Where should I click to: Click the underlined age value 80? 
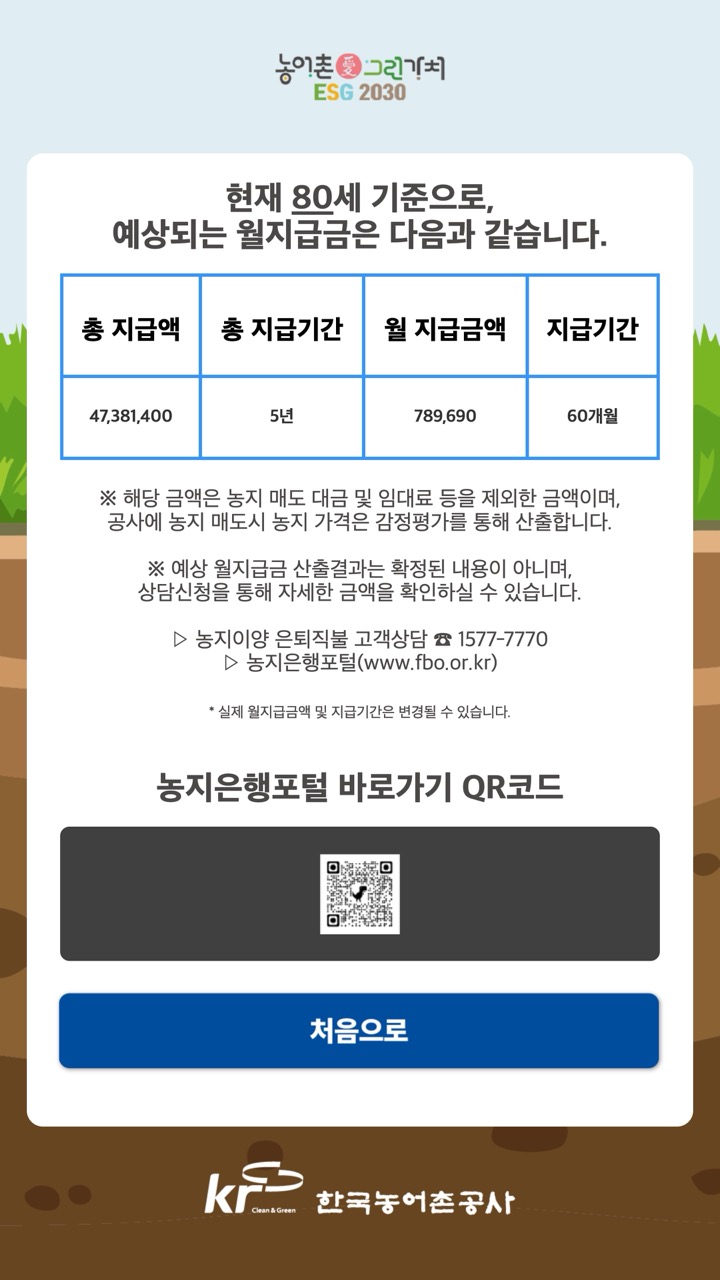coord(310,196)
